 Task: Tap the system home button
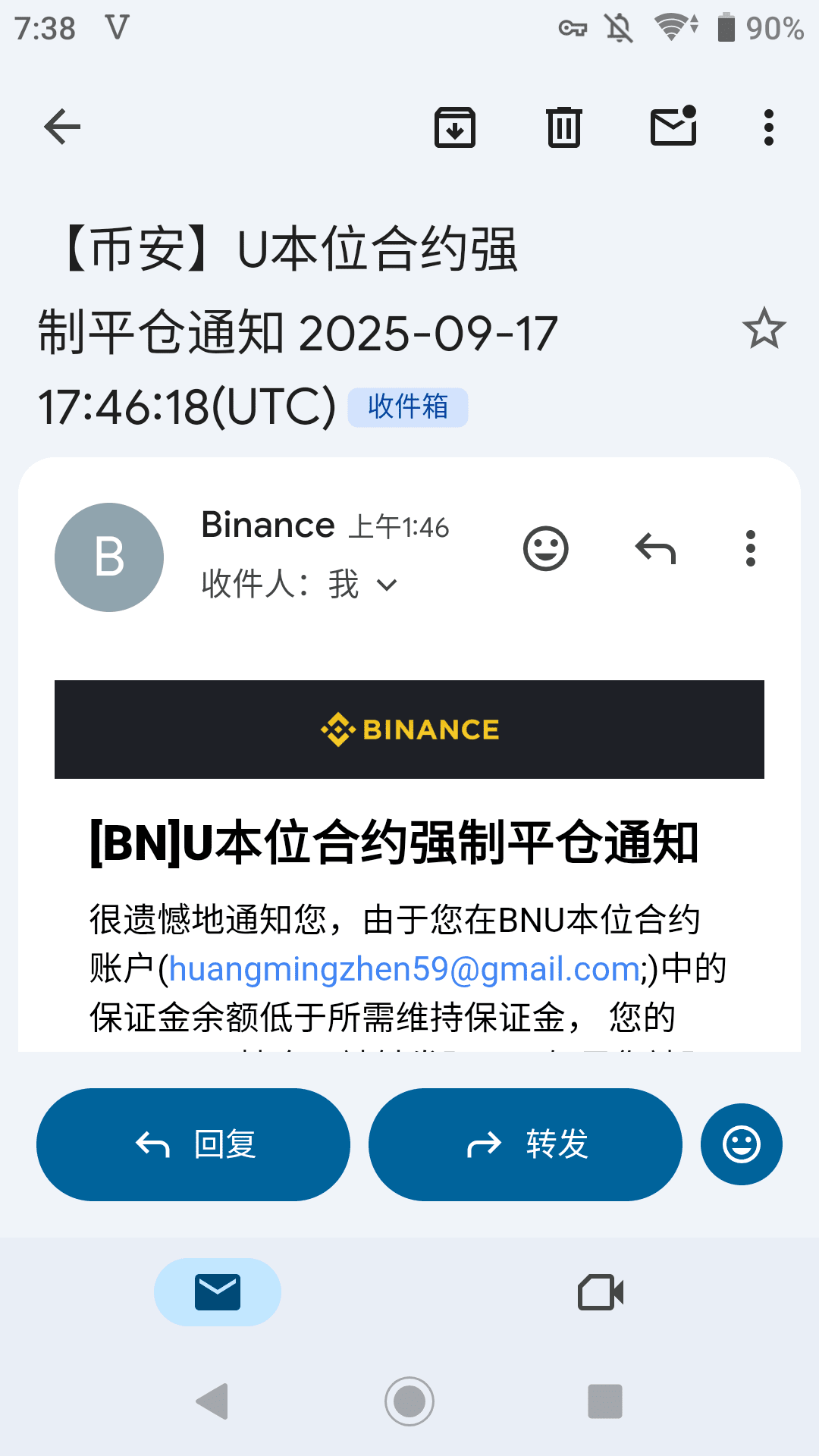click(409, 1401)
